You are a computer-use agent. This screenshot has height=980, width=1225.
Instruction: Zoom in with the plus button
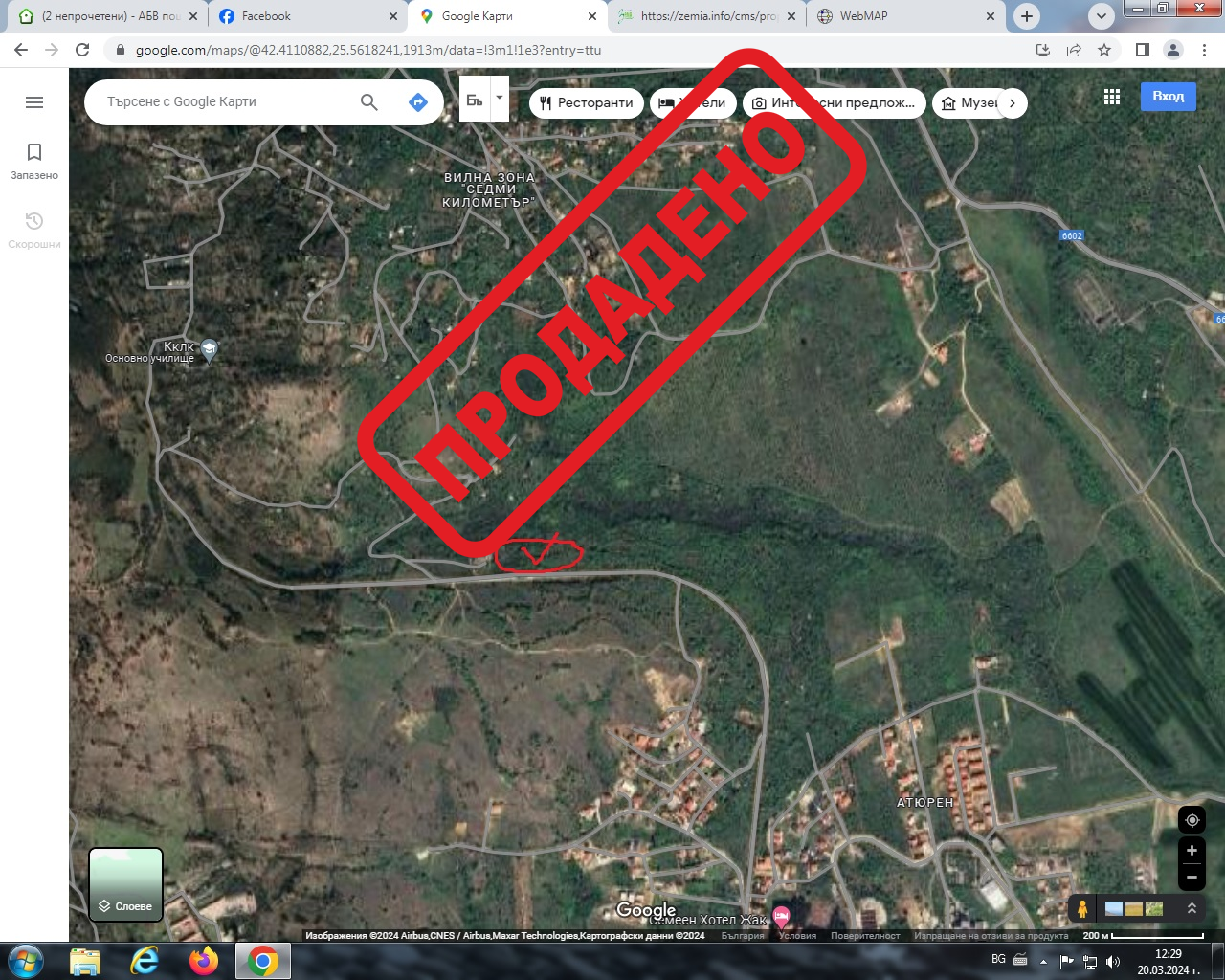coord(1192,850)
